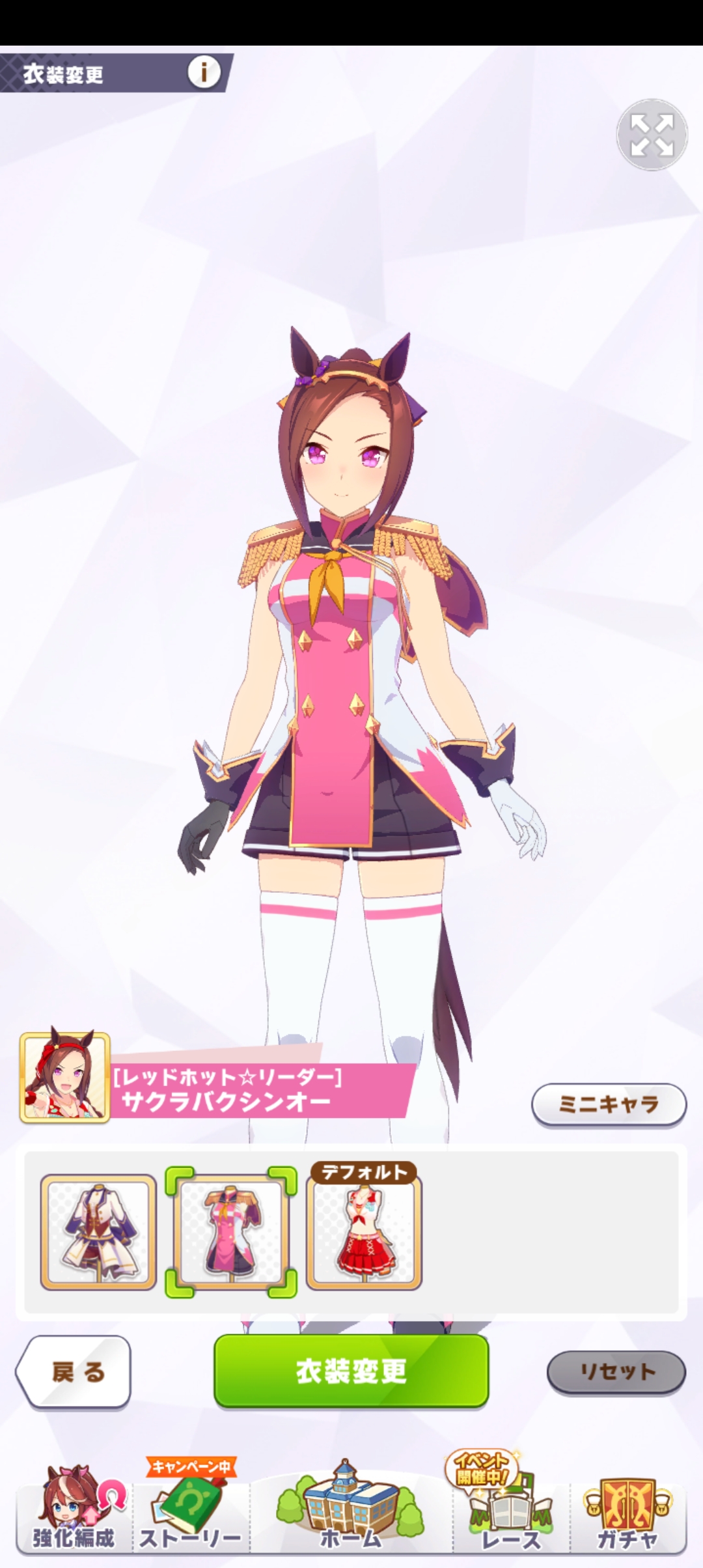Tap the ミニキャラ button
Screen dimensions: 703x1568
609,1104
